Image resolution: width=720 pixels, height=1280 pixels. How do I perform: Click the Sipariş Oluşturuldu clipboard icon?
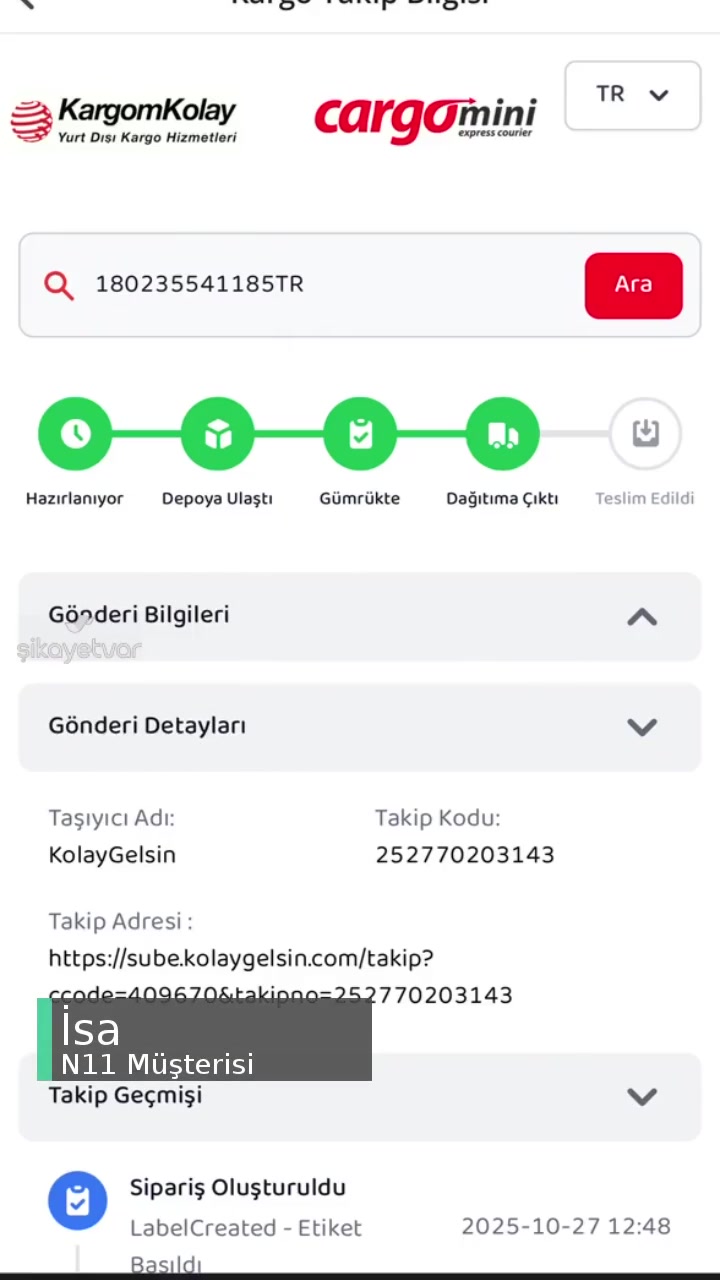78,1200
